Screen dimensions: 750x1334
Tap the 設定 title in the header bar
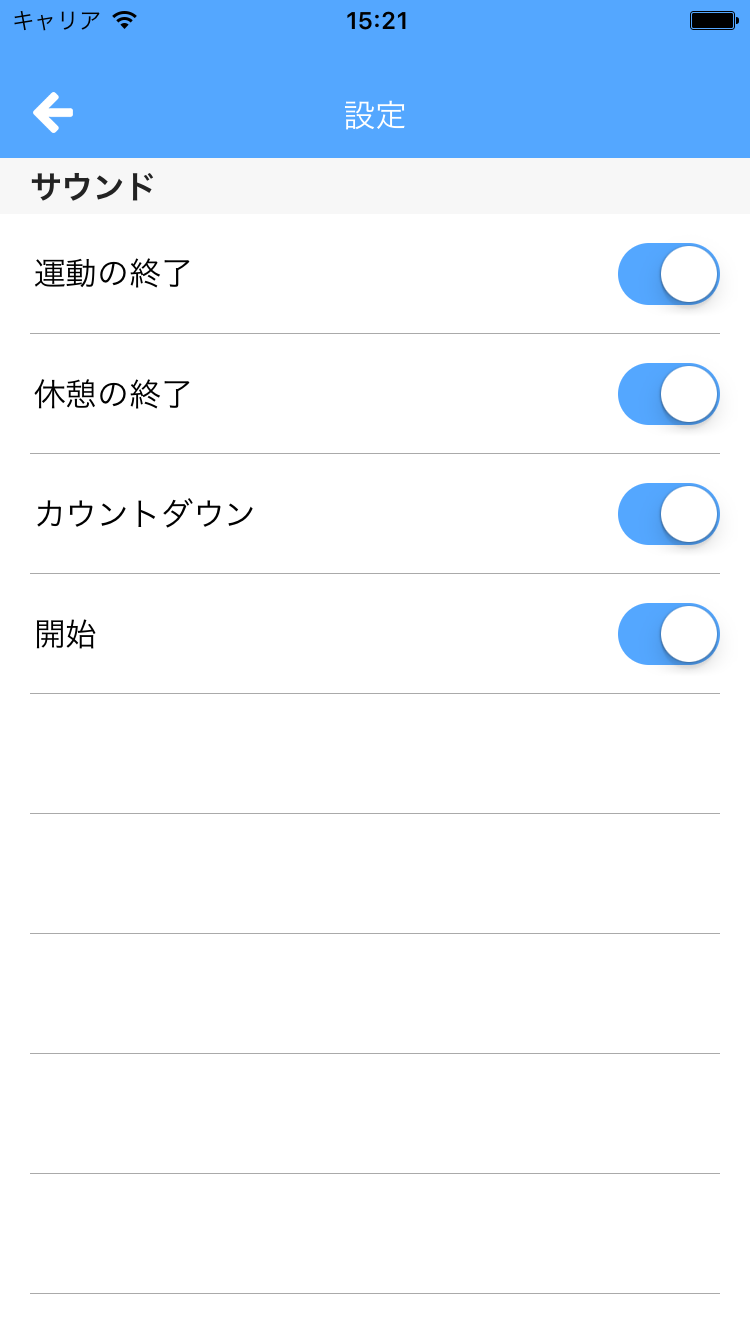(x=374, y=116)
